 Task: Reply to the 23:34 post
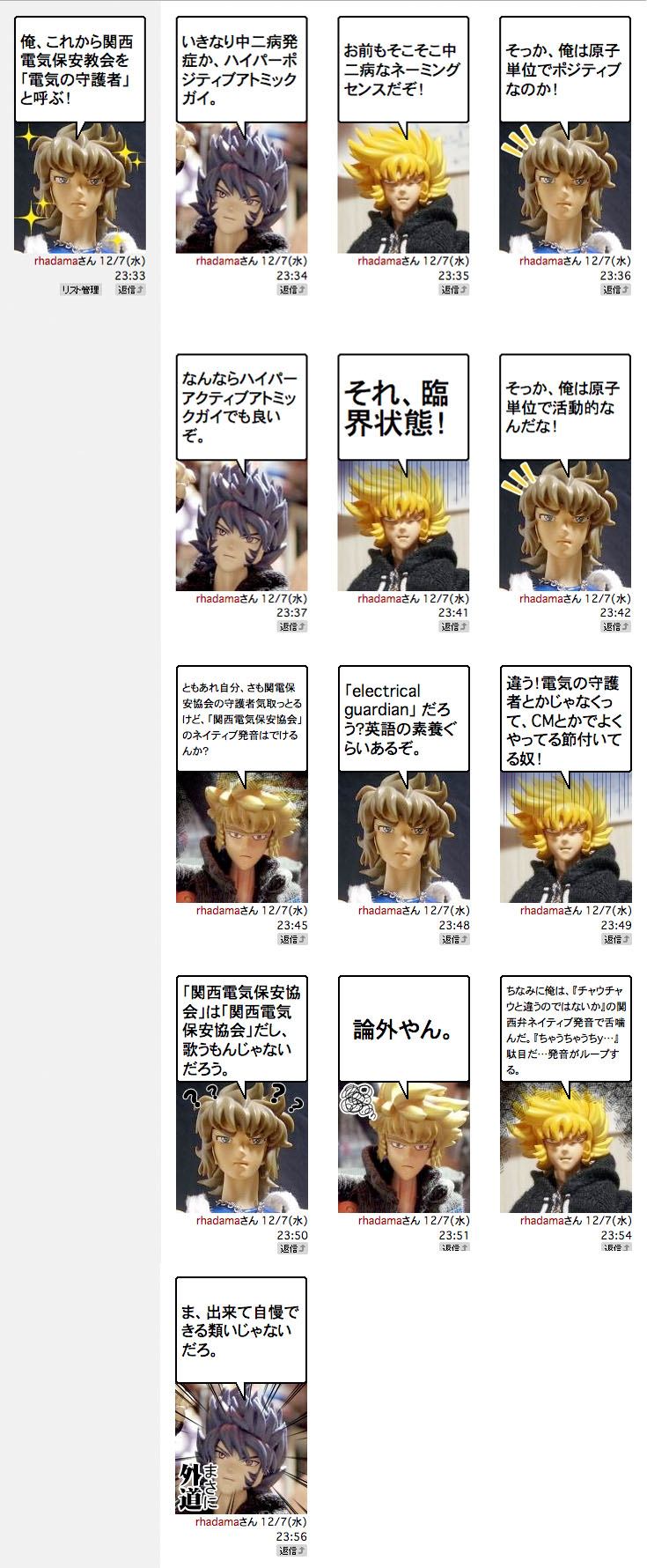point(292,290)
